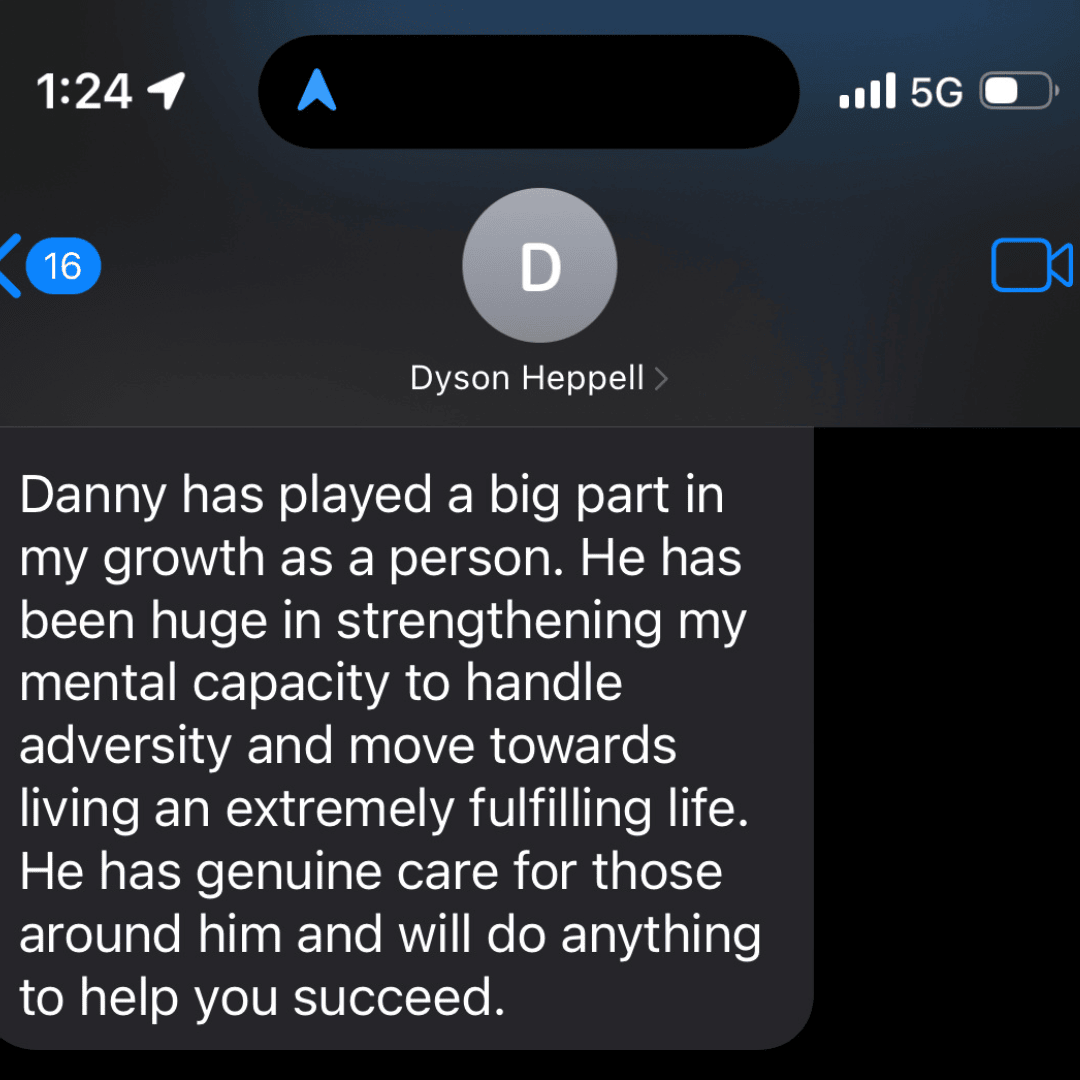Start a FaceTime video call
The width and height of the screenshot is (1080, 1080).
1031,266
